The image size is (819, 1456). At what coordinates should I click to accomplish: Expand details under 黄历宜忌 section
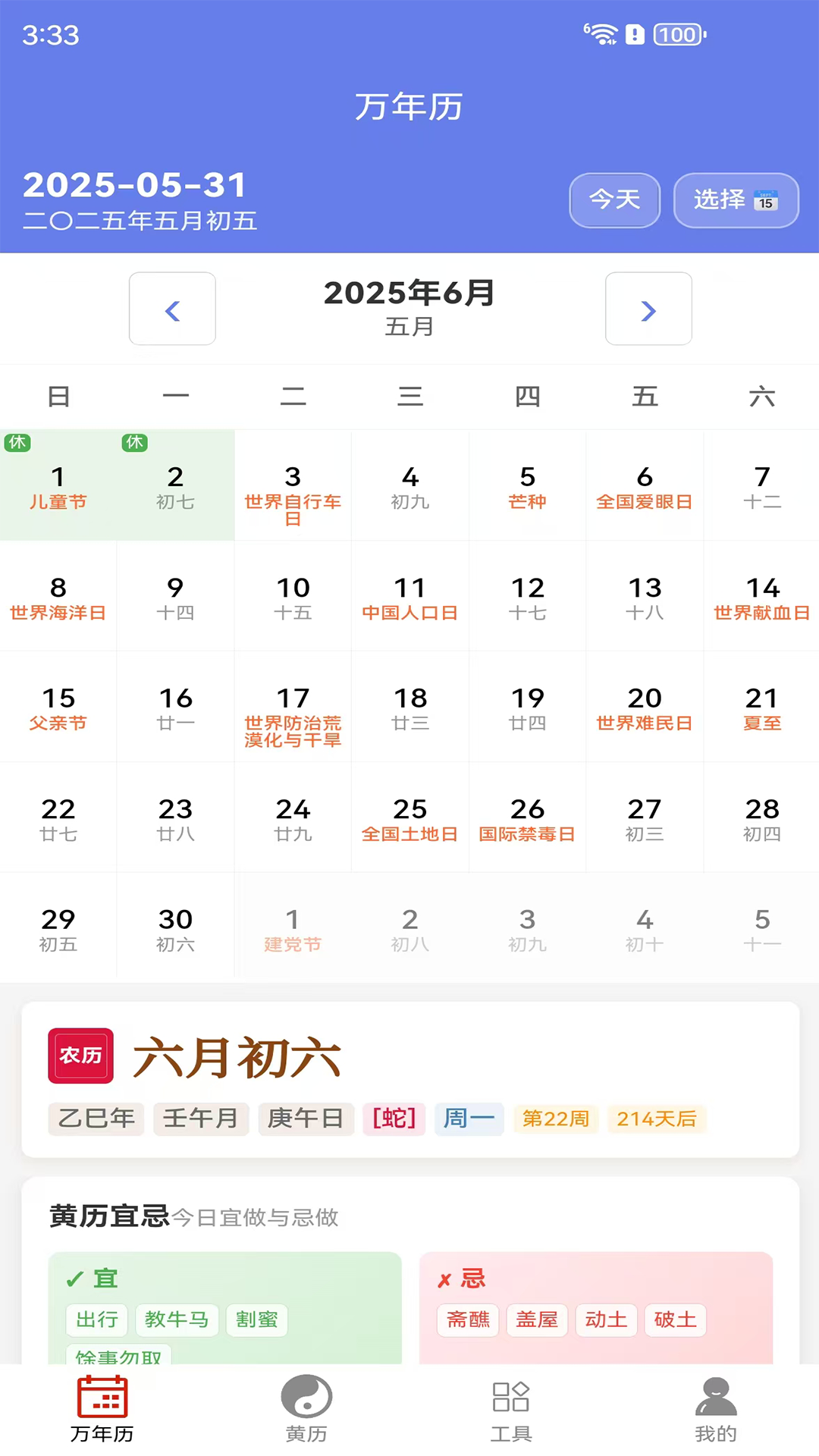[x=109, y=1216]
